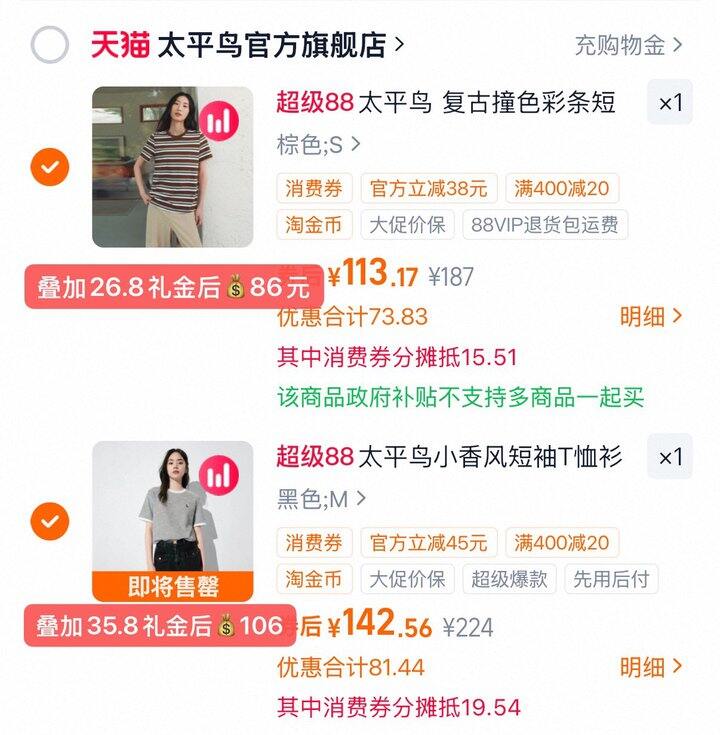The height and width of the screenshot is (735, 720).
Task: Adjust quantity ×1 of 小香风短袖T恤衫
Action: point(669,457)
